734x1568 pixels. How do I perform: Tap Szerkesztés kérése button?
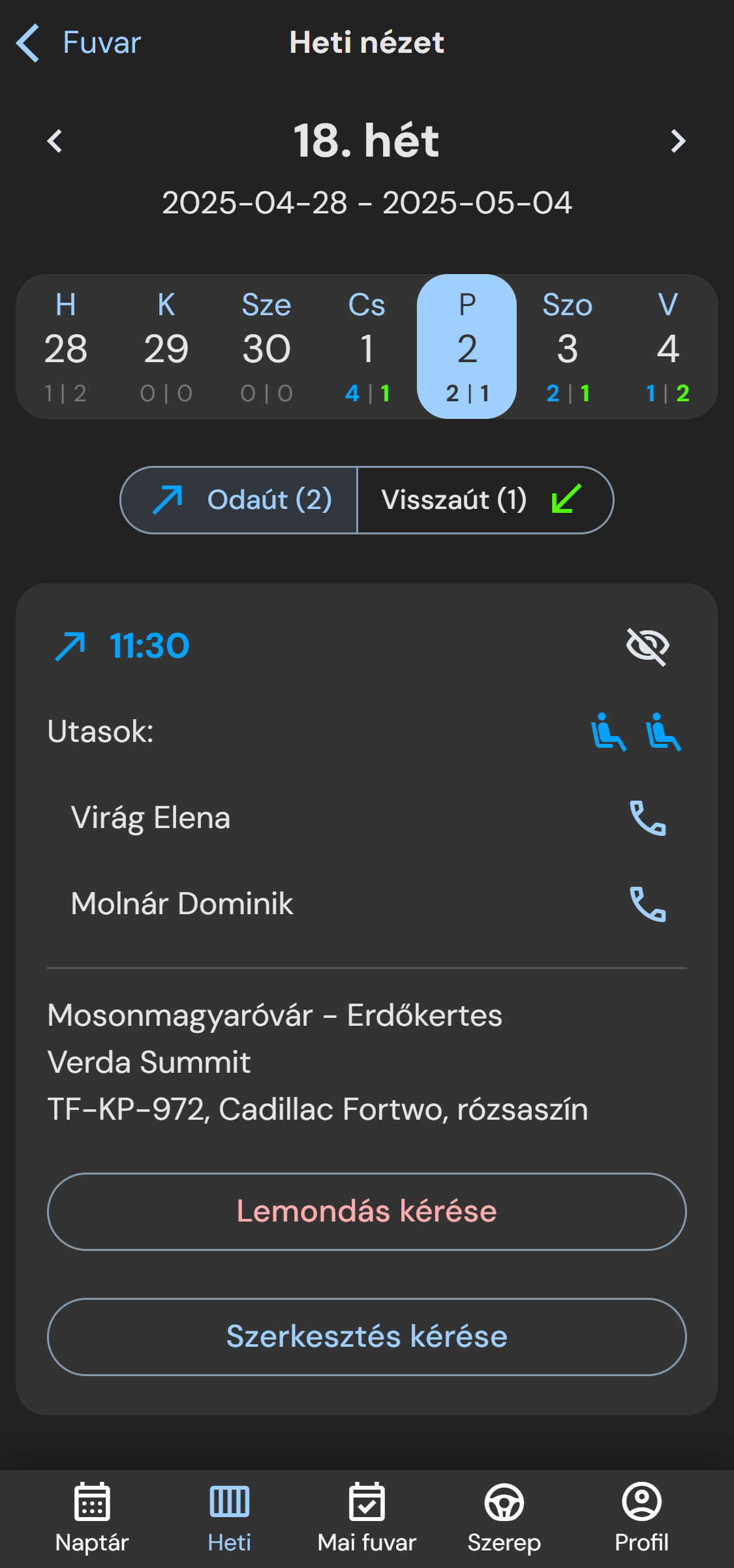[367, 1336]
